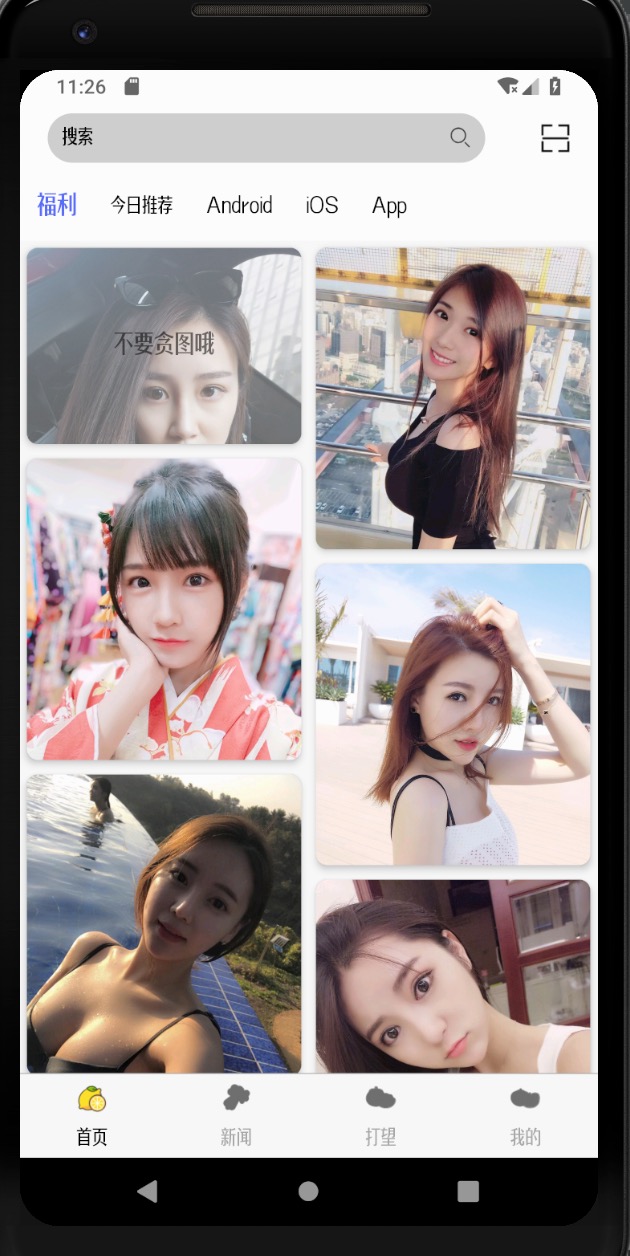Open the photo card on glass balcony
The width and height of the screenshot is (630, 1256).
(453, 398)
